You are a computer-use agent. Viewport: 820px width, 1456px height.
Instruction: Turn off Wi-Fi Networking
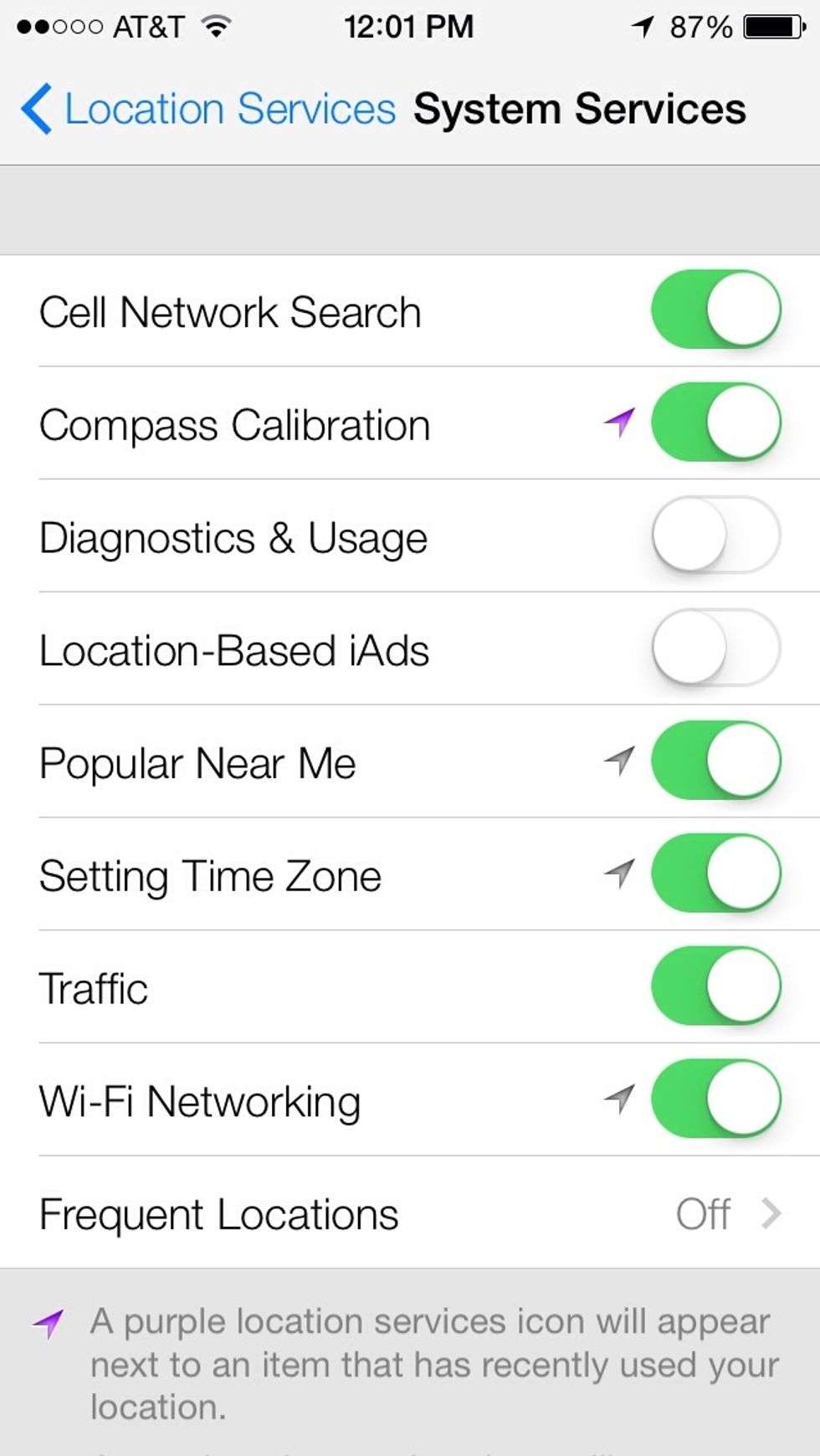coord(715,1100)
